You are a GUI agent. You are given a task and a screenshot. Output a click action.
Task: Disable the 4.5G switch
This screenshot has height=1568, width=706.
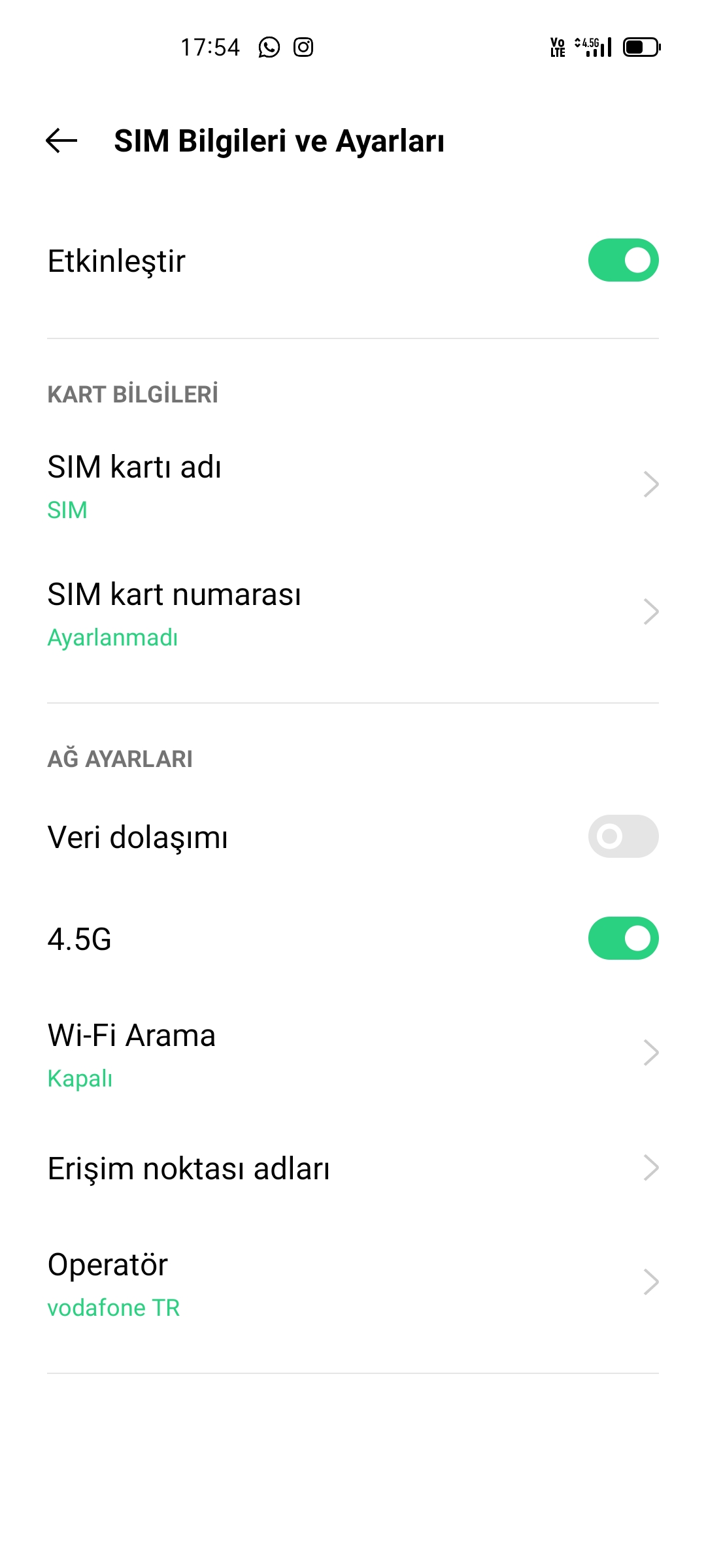point(623,938)
